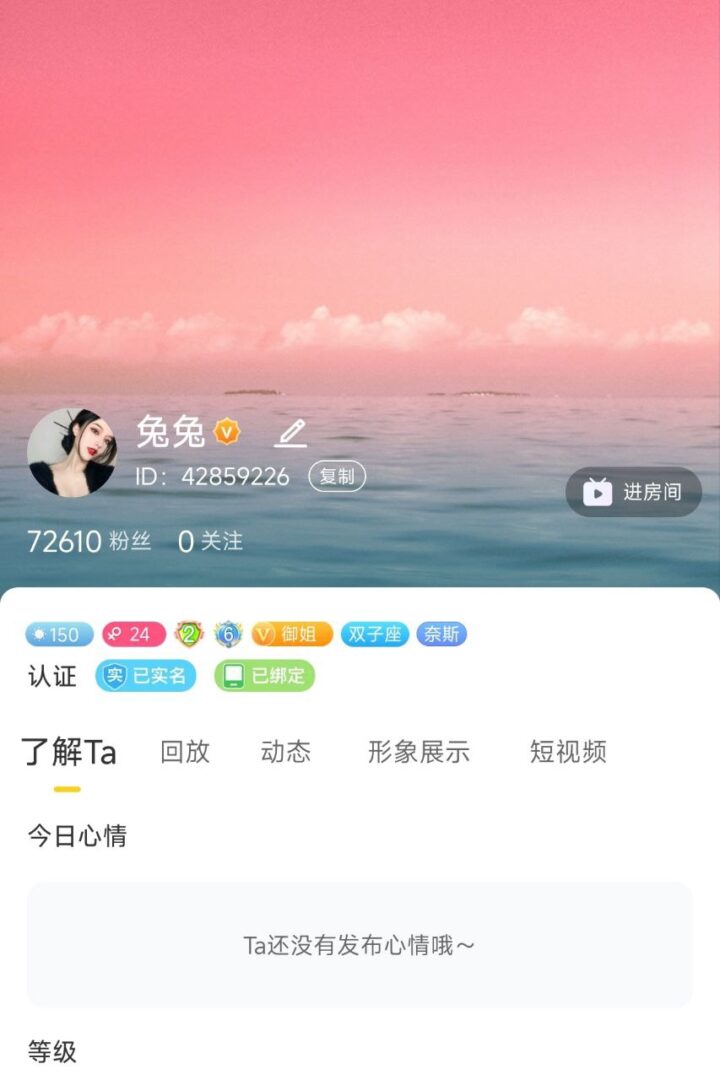Tap the pencil icon to edit the profile
Image resolution: width=720 pixels, height=1080 pixels.
(x=290, y=433)
